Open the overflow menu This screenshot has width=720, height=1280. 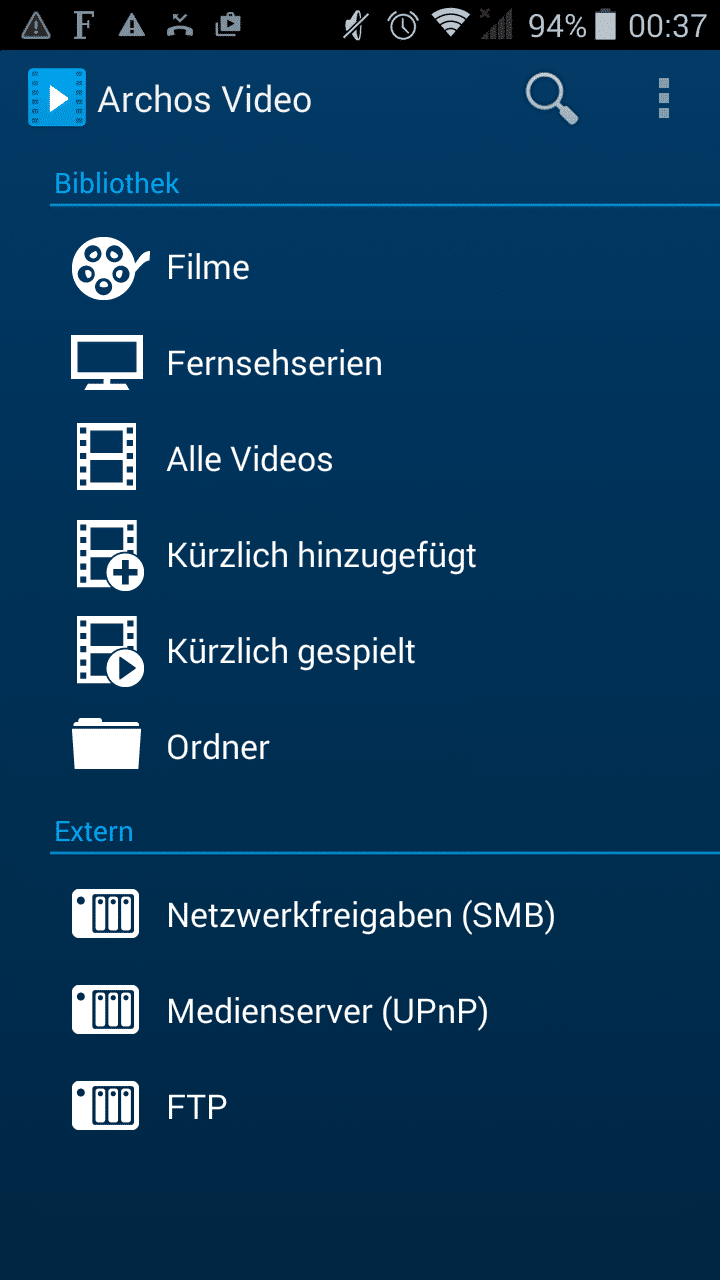pyautogui.click(x=663, y=99)
